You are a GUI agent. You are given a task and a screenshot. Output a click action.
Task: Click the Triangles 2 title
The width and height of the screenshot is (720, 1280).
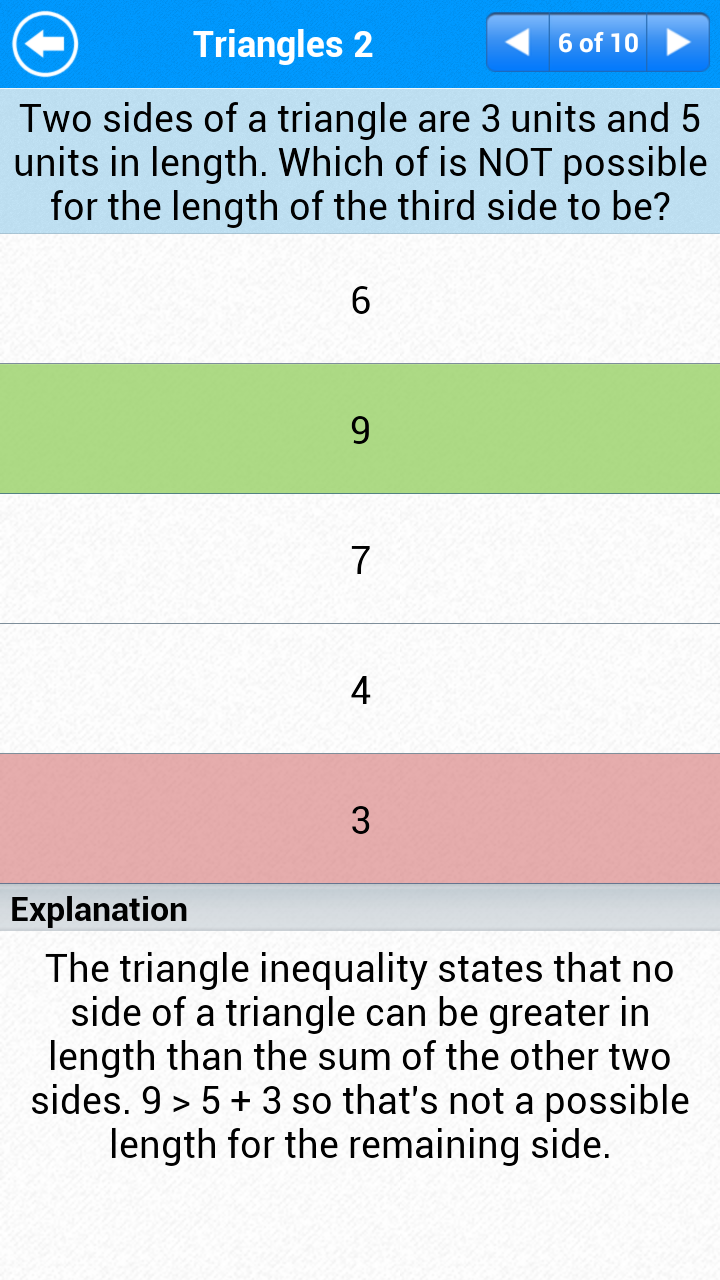point(283,44)
